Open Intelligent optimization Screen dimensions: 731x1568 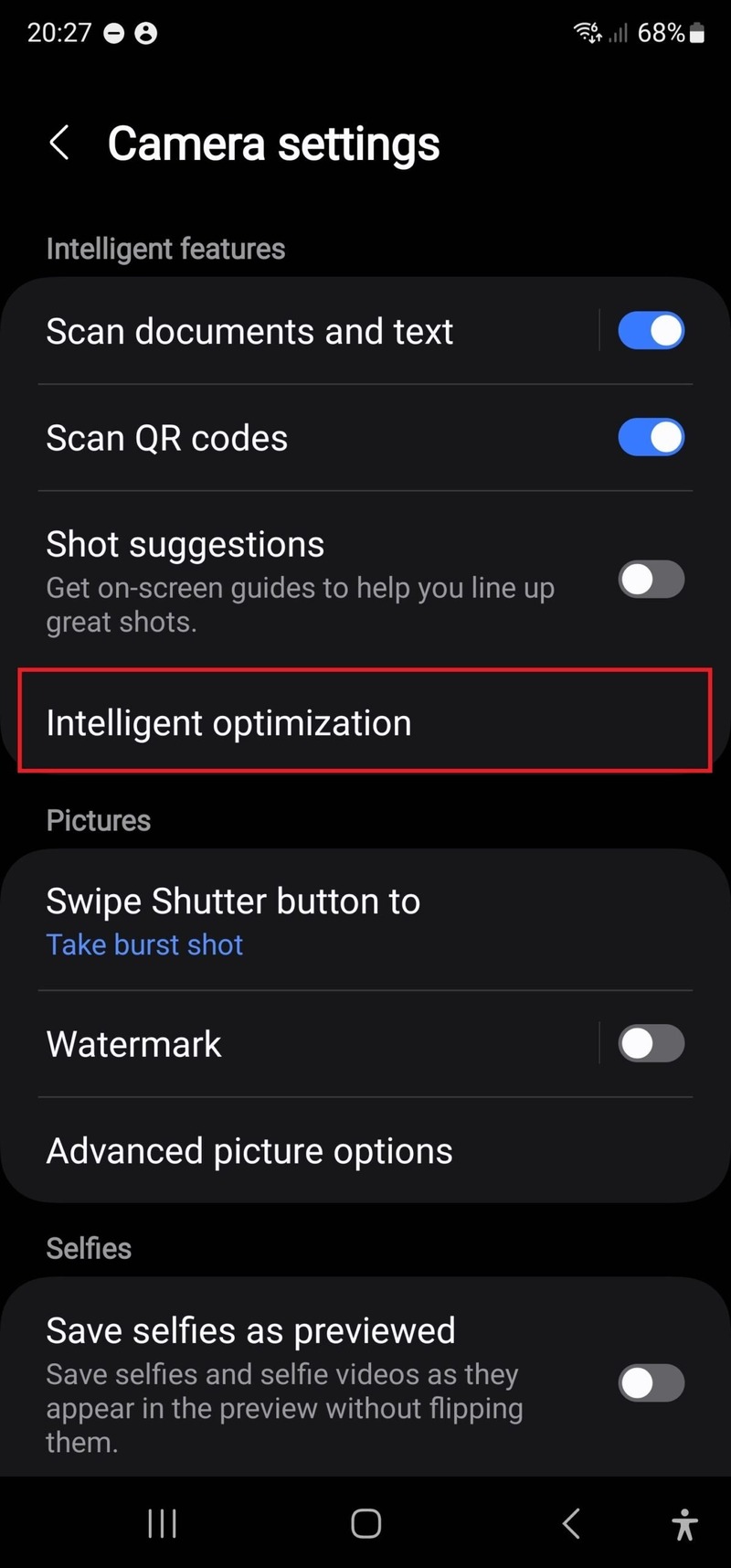tap(365, 723)
